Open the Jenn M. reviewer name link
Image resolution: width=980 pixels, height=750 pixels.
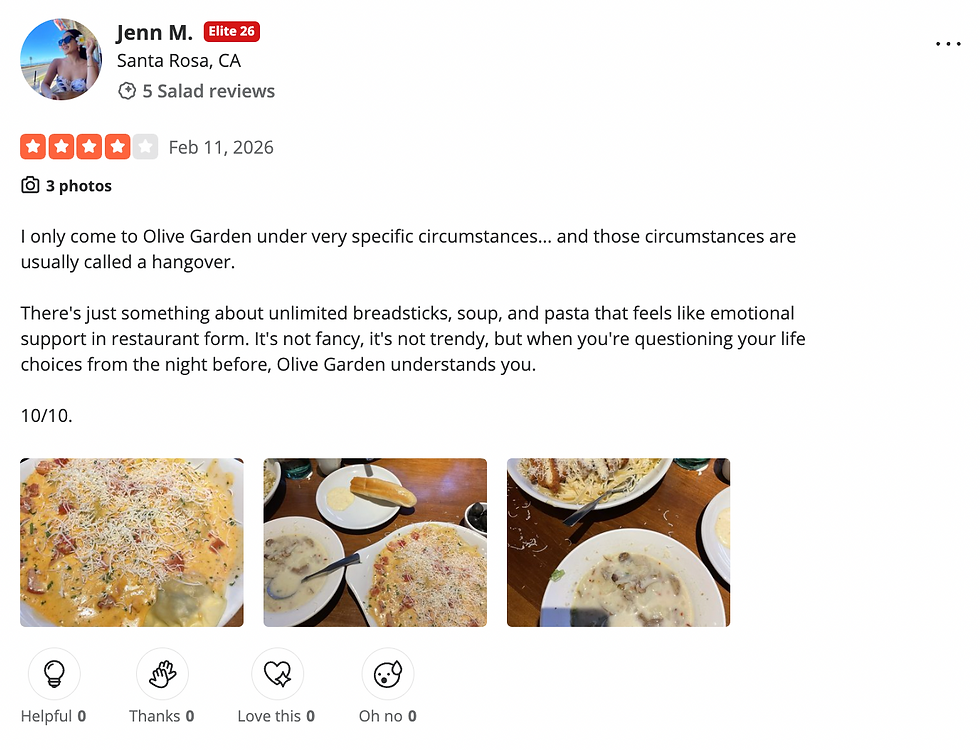[x=154, y=32]
